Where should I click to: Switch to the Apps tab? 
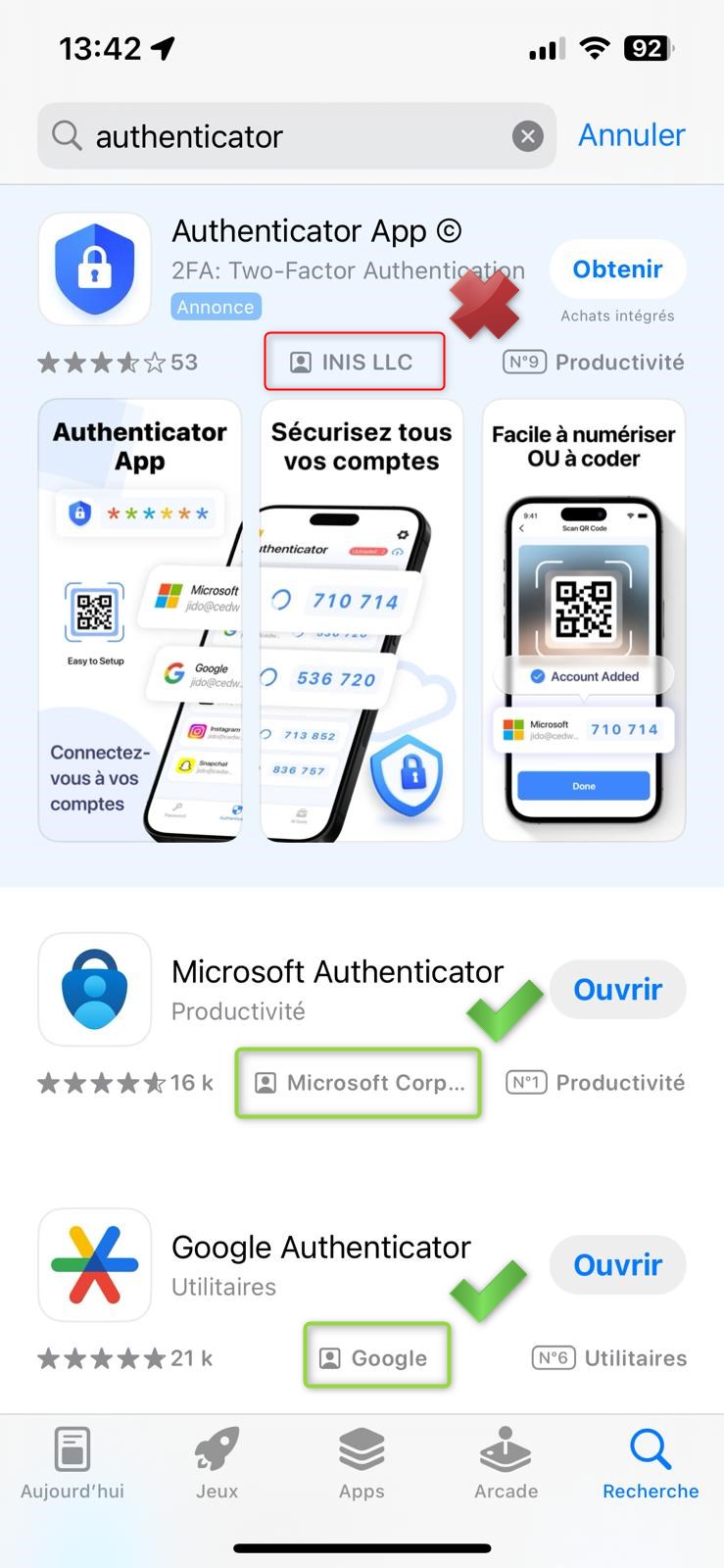(362, 1464)
